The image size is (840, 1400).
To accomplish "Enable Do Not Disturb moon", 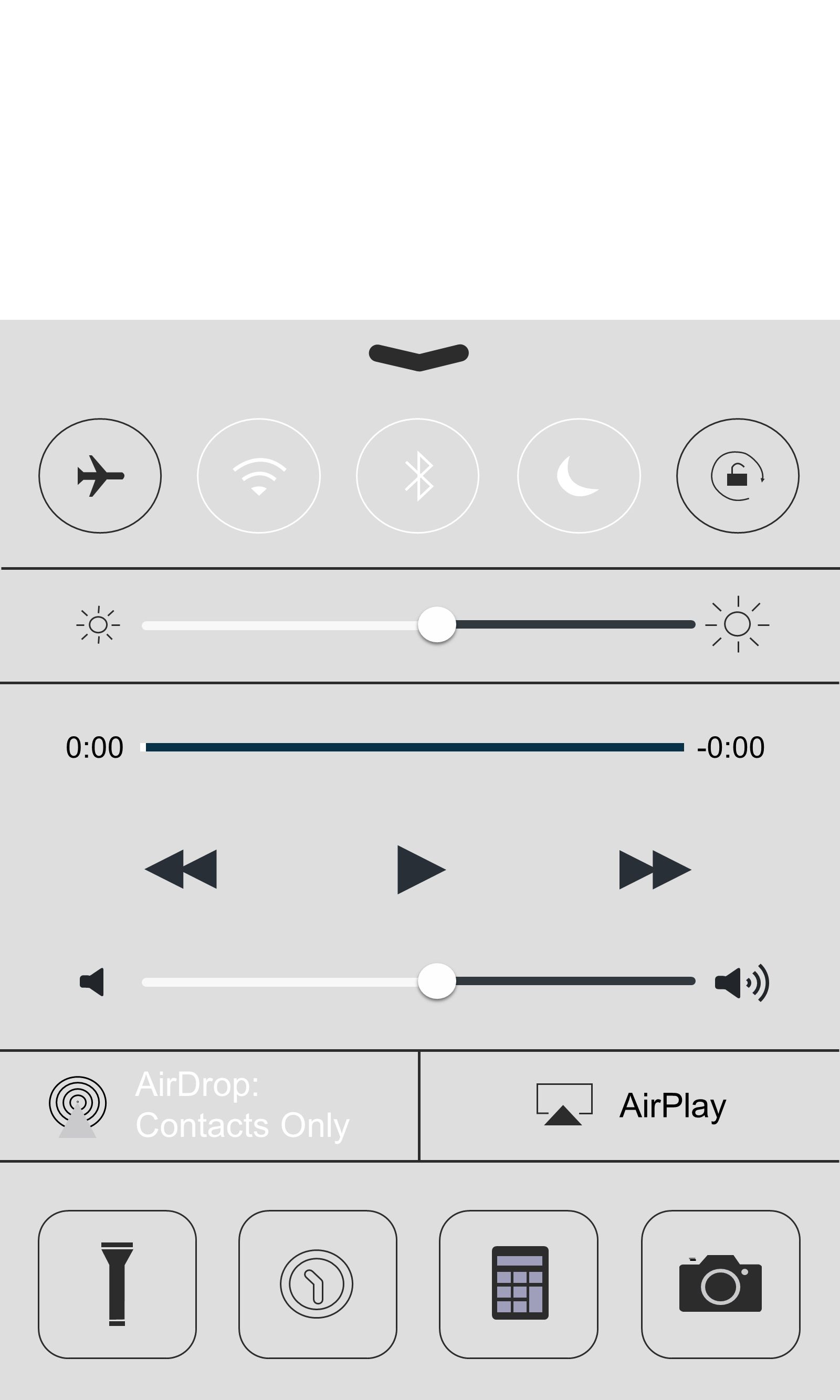I will pos(579,476).
